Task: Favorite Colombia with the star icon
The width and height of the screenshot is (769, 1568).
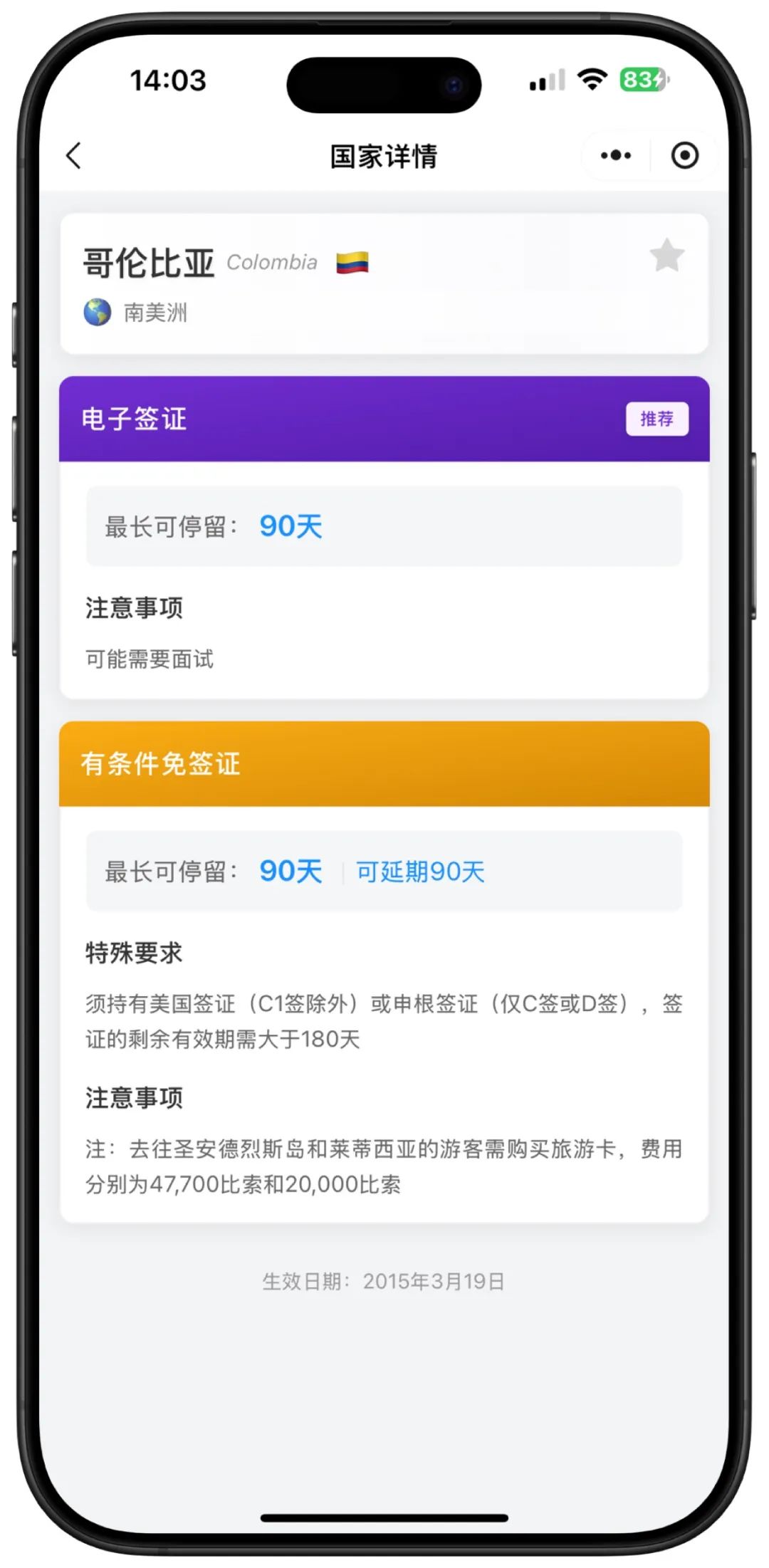Action: click(x=667, y=255)
